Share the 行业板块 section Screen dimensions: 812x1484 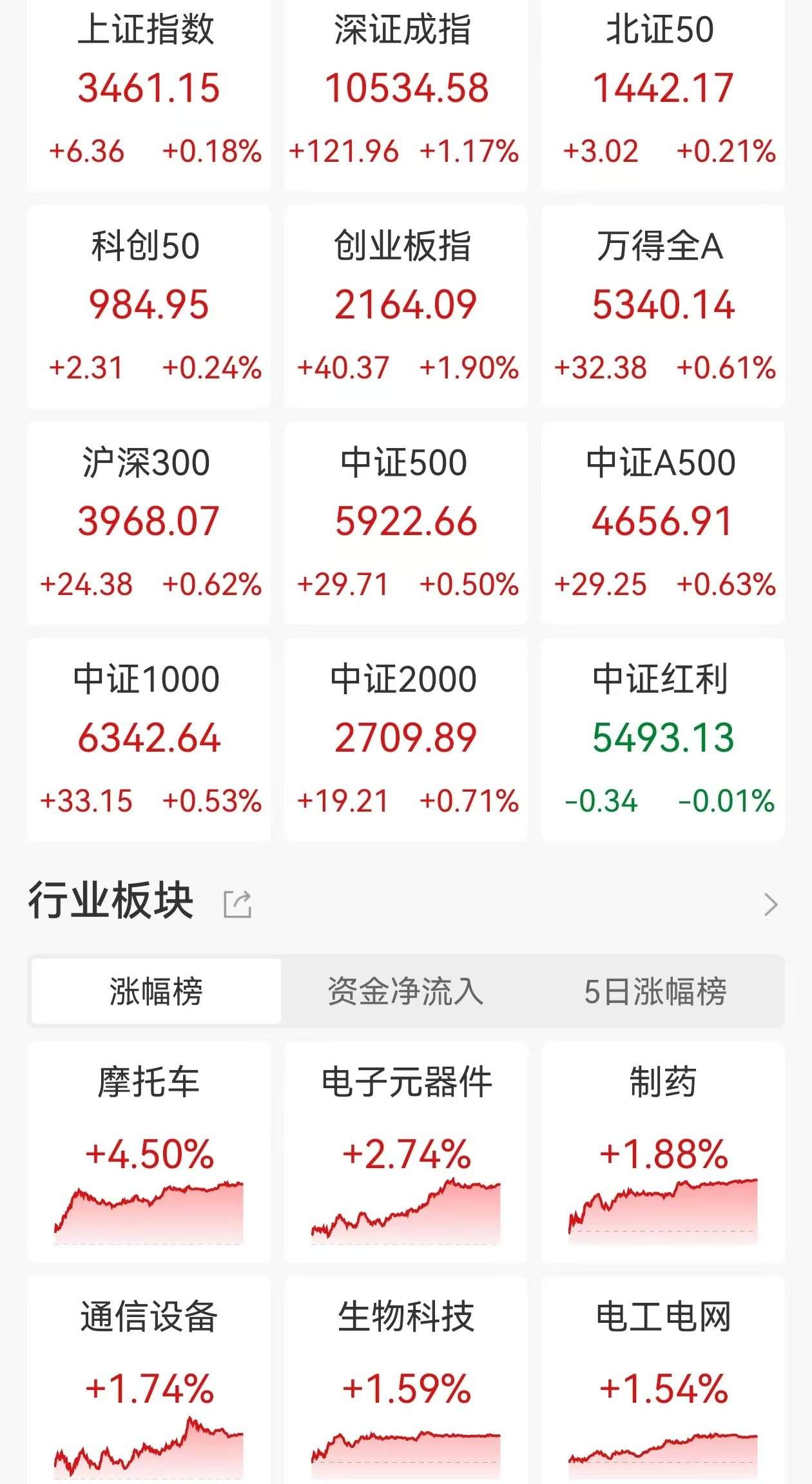click(237, 904)
